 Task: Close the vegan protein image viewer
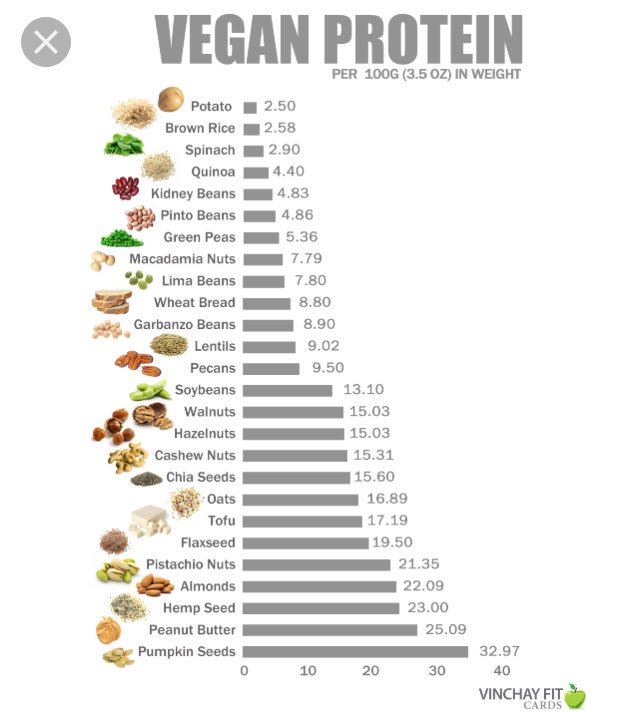coord(46,42)
